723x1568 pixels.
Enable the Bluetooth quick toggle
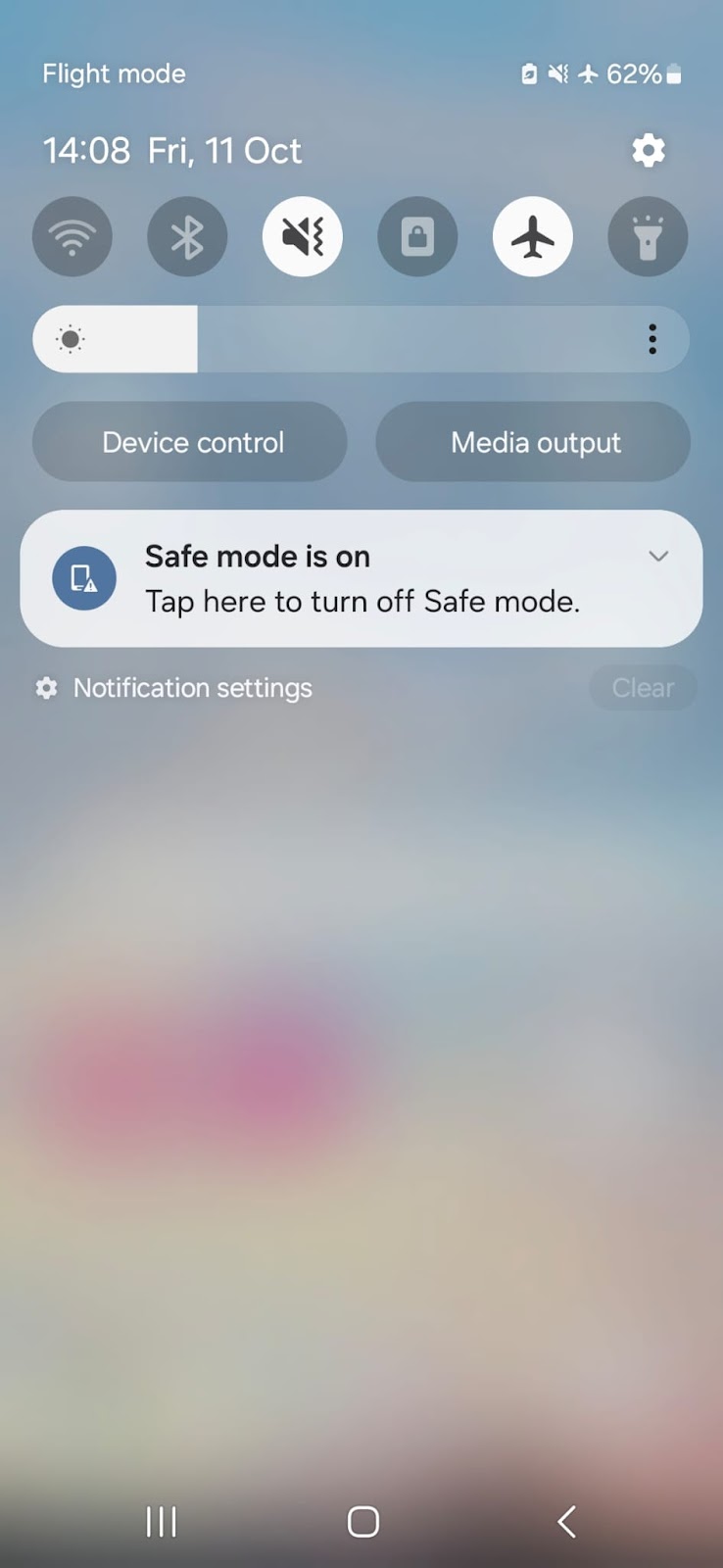point(187,236)
